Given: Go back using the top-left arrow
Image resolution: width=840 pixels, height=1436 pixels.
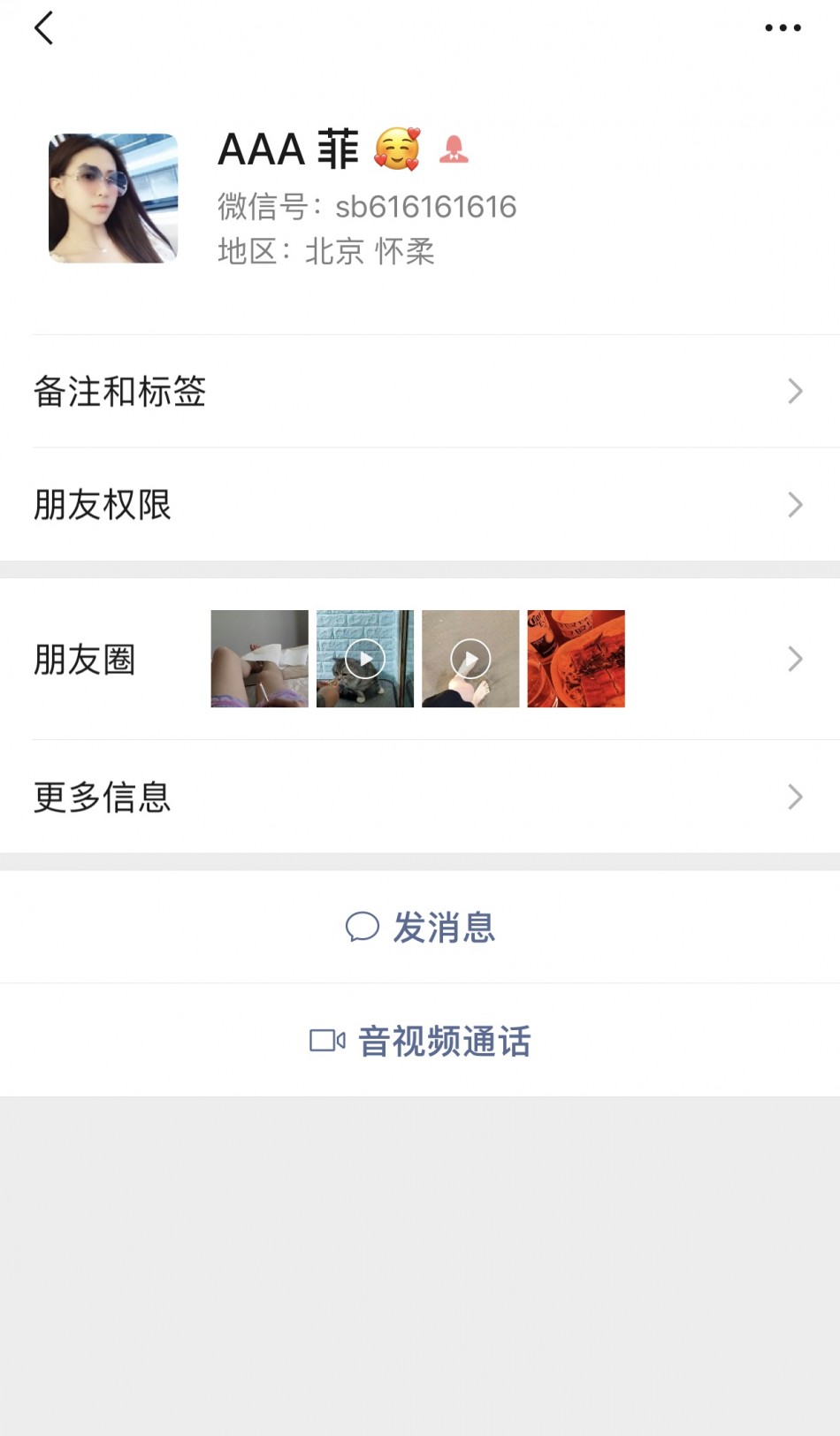Looking at the screenshot, I should (43, 28).
